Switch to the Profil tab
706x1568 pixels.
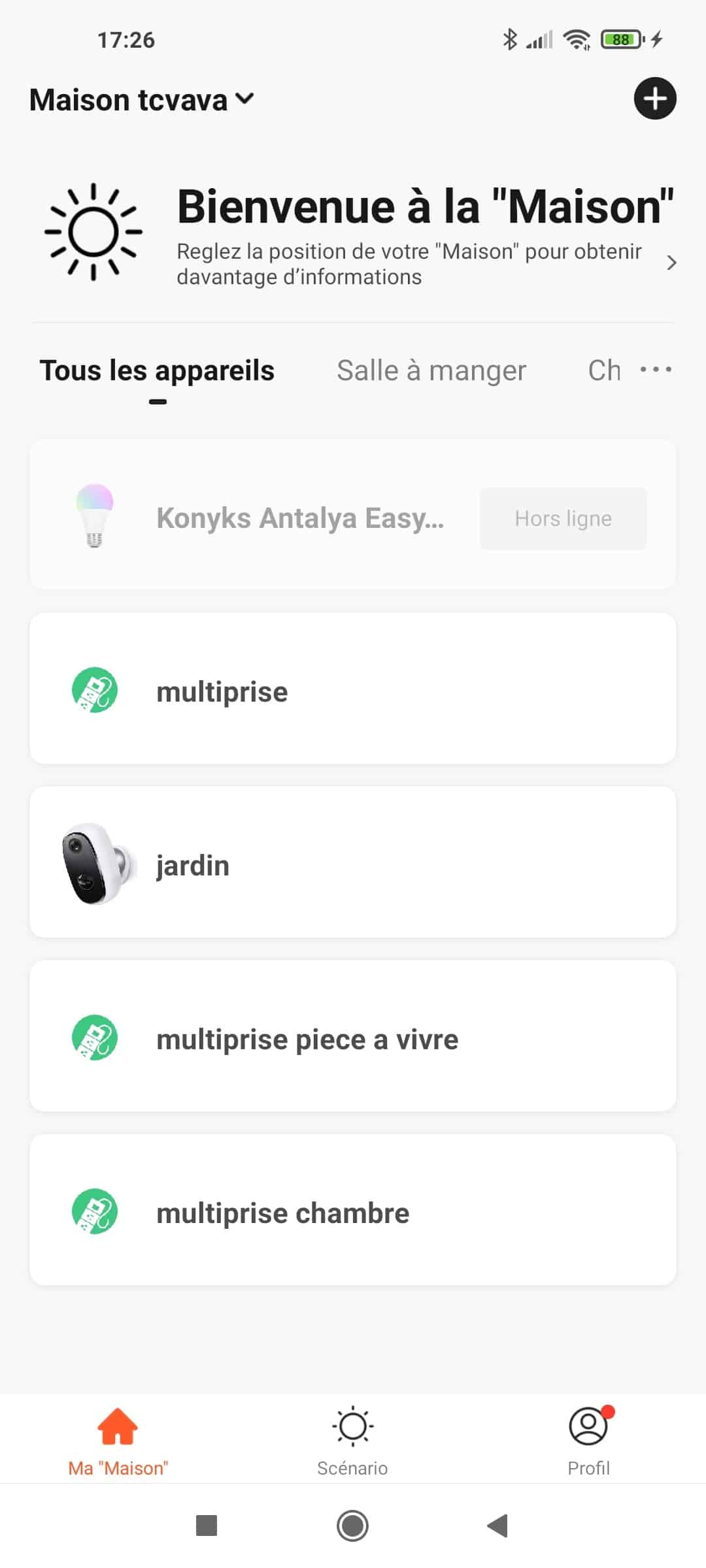click(588, 1441)
